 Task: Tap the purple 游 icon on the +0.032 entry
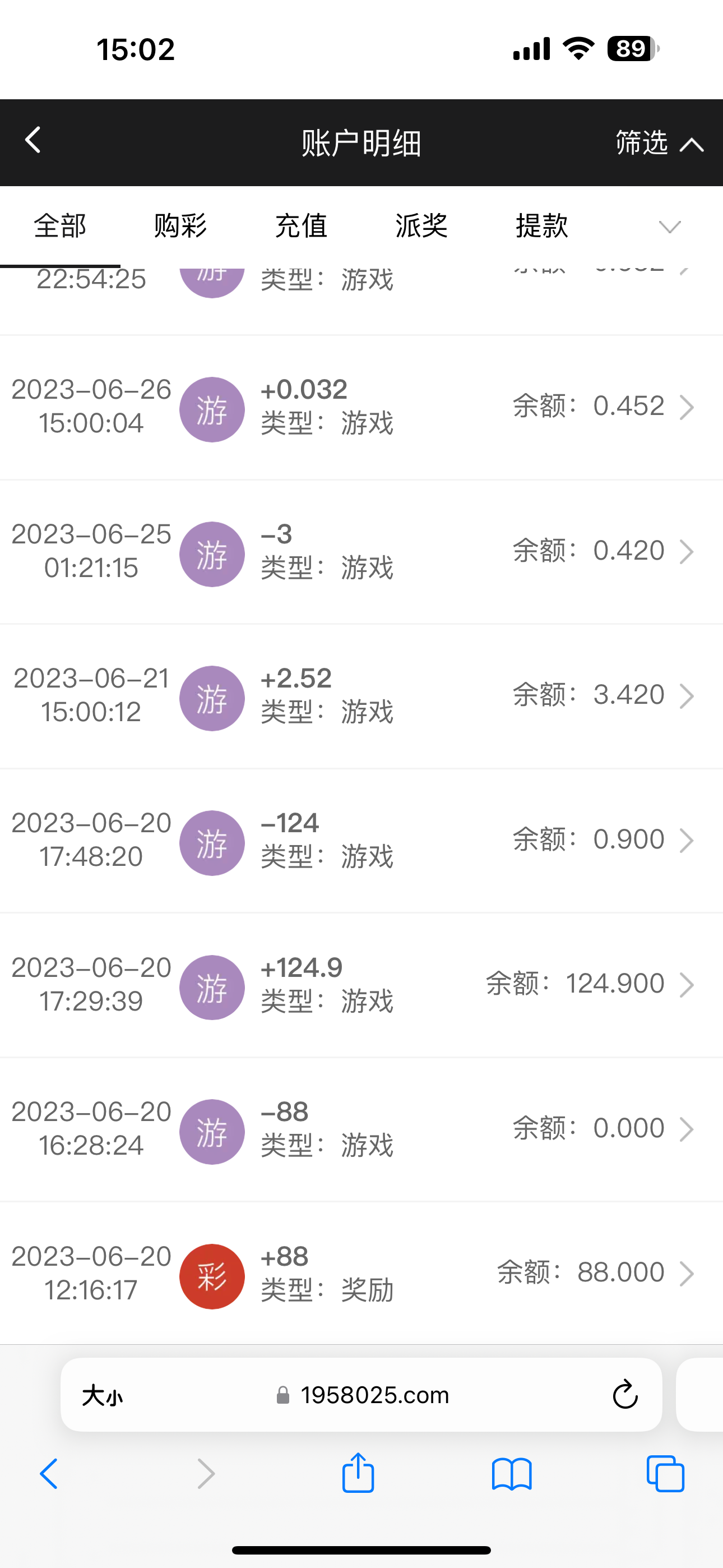(x=212, y=408)
